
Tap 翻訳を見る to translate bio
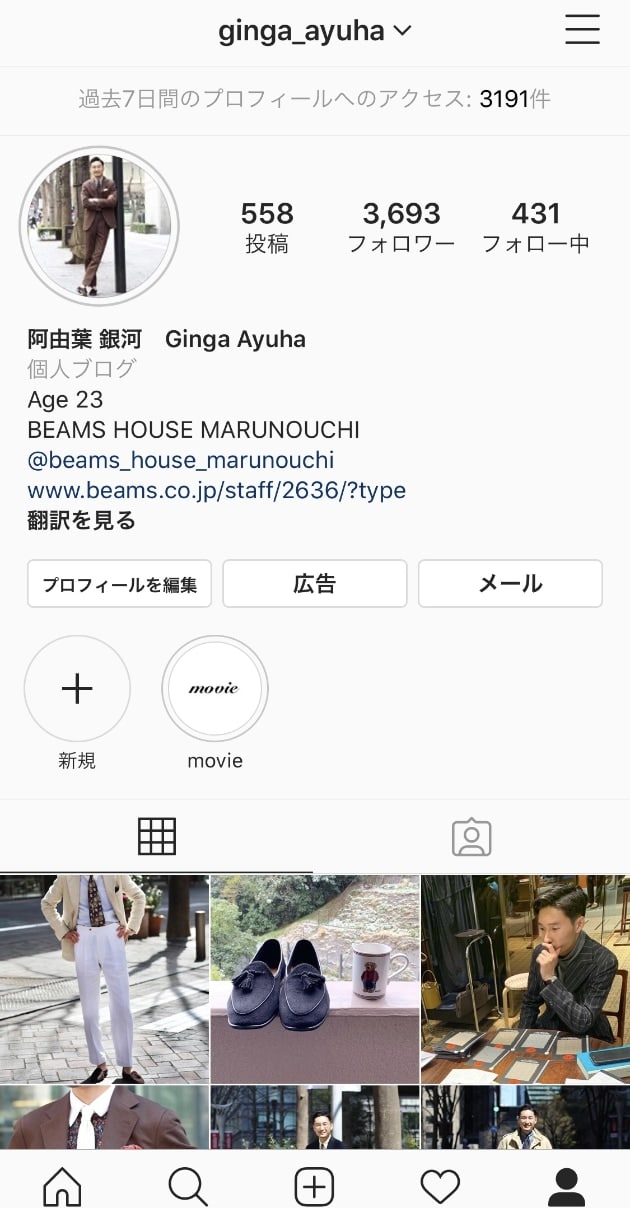(x=81, y=520)
